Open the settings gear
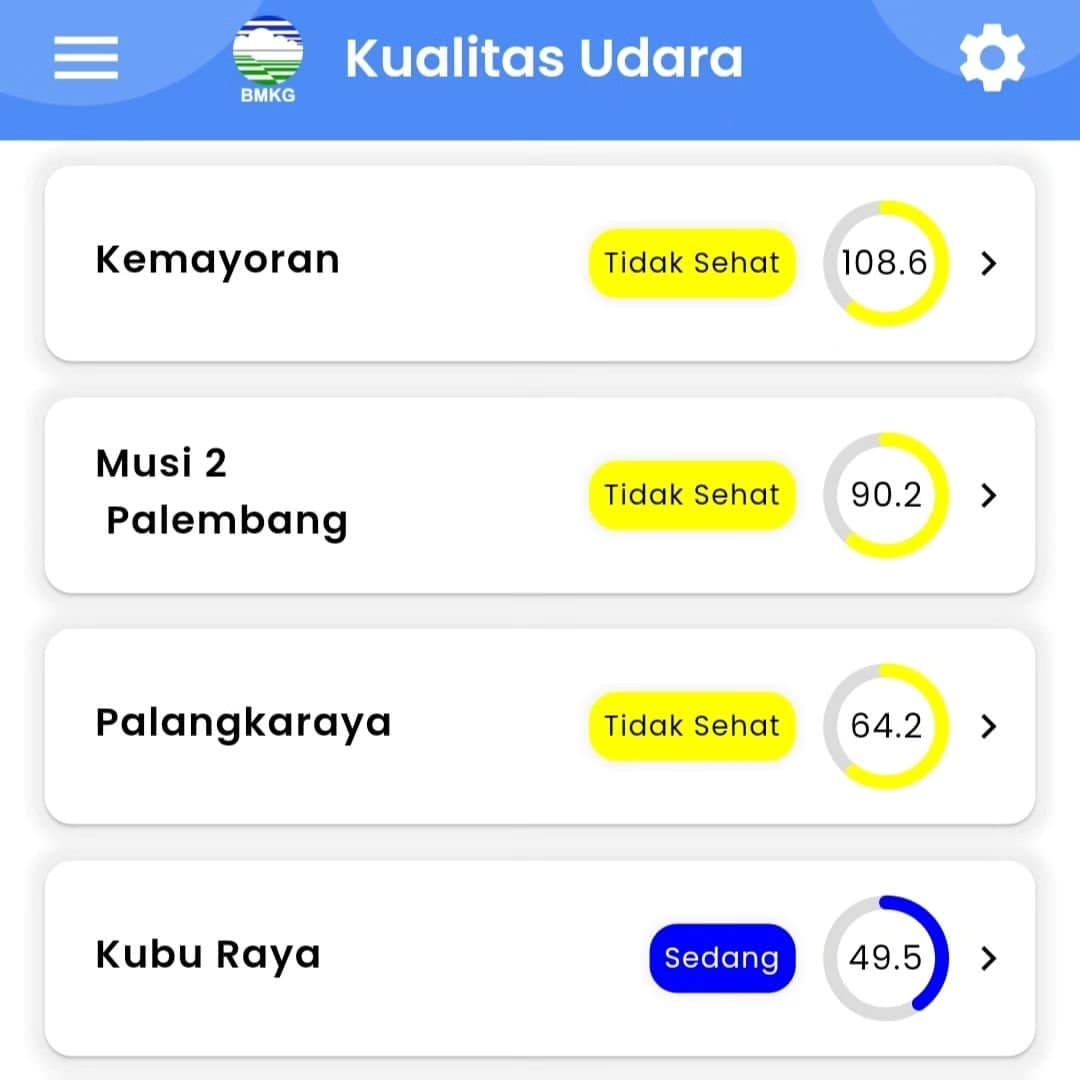 (991, 59)
